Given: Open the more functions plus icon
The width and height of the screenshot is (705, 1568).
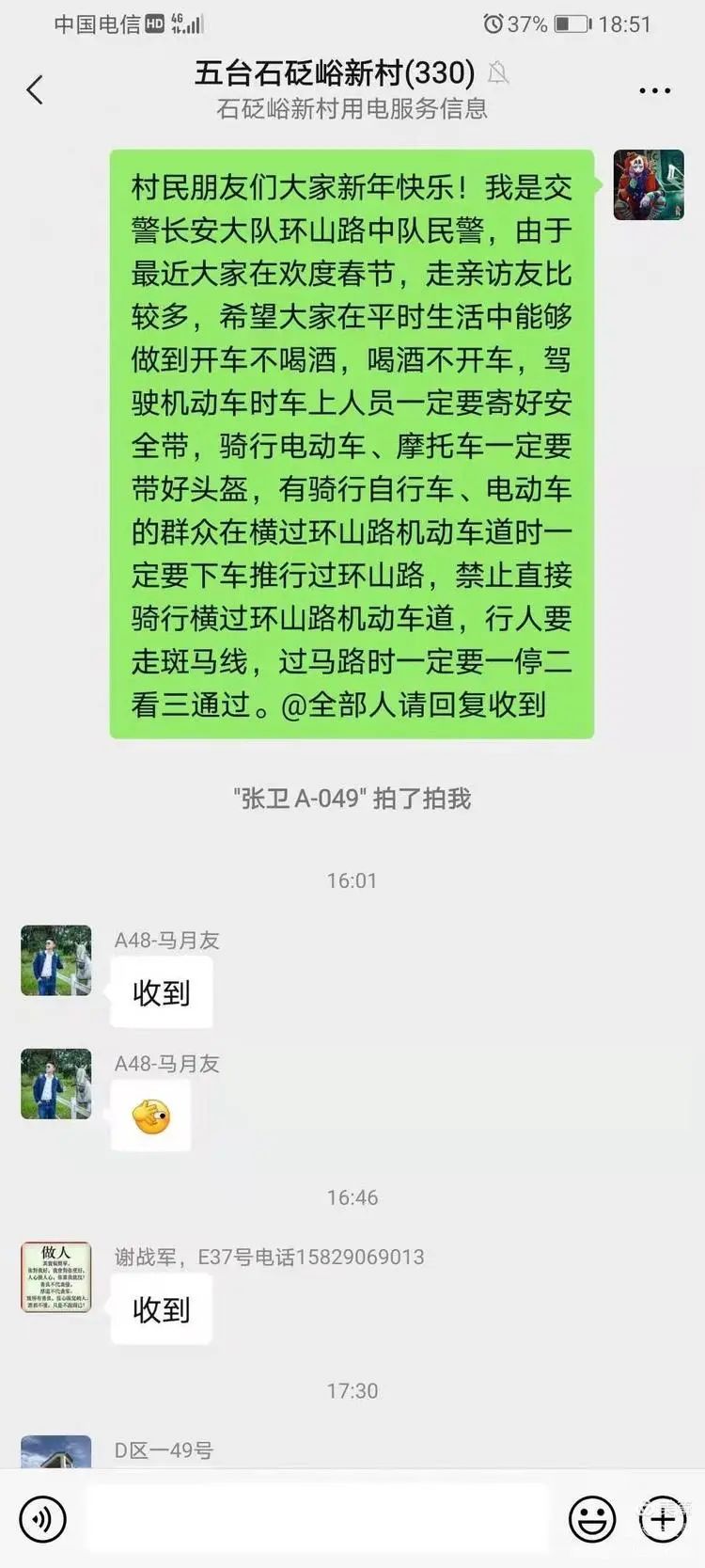Looking at the screenshot, I should [664, 1518].
